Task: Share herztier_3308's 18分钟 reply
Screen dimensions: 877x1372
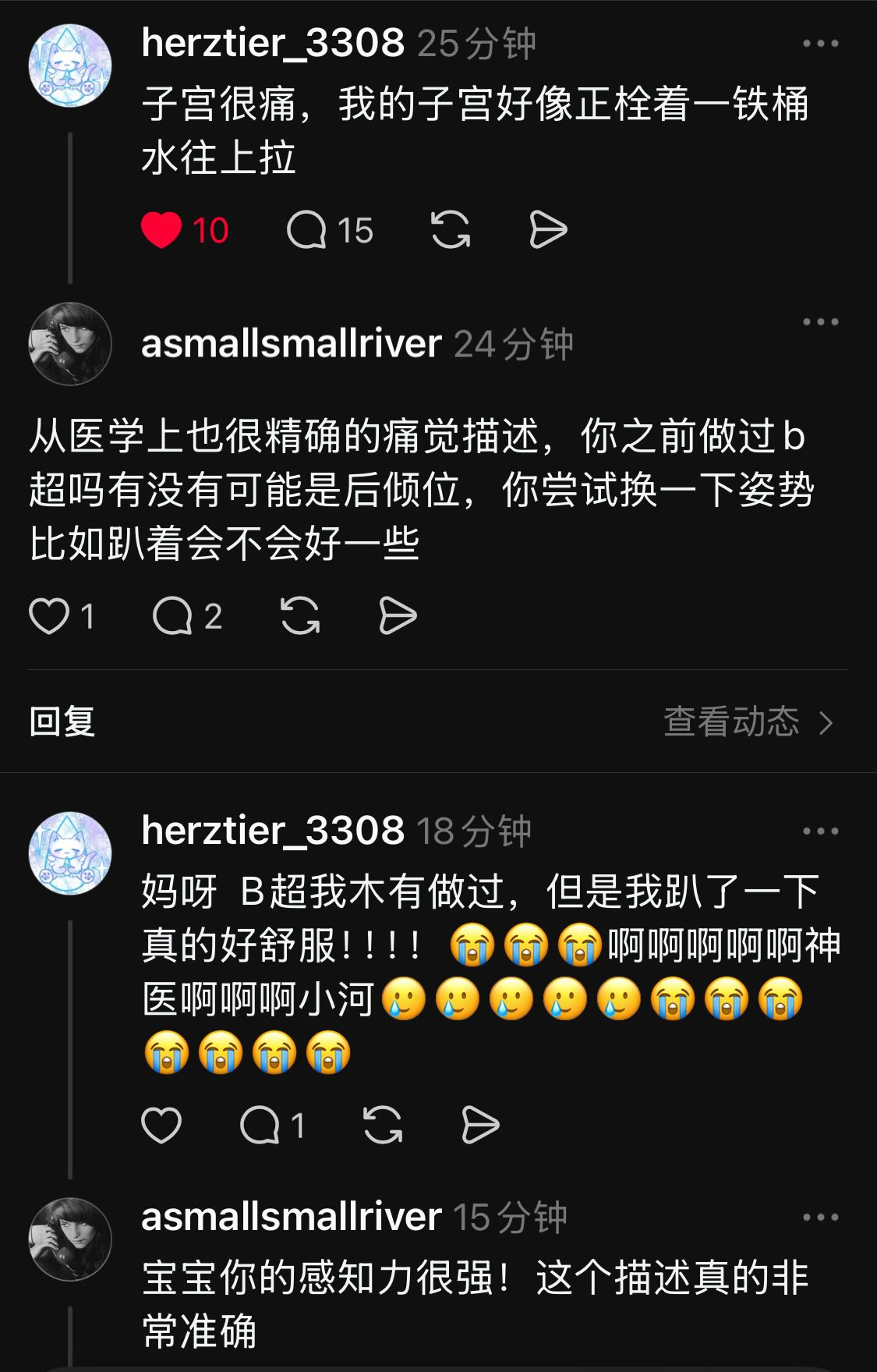Action: pyautogui.click(x=479, y=1126)
